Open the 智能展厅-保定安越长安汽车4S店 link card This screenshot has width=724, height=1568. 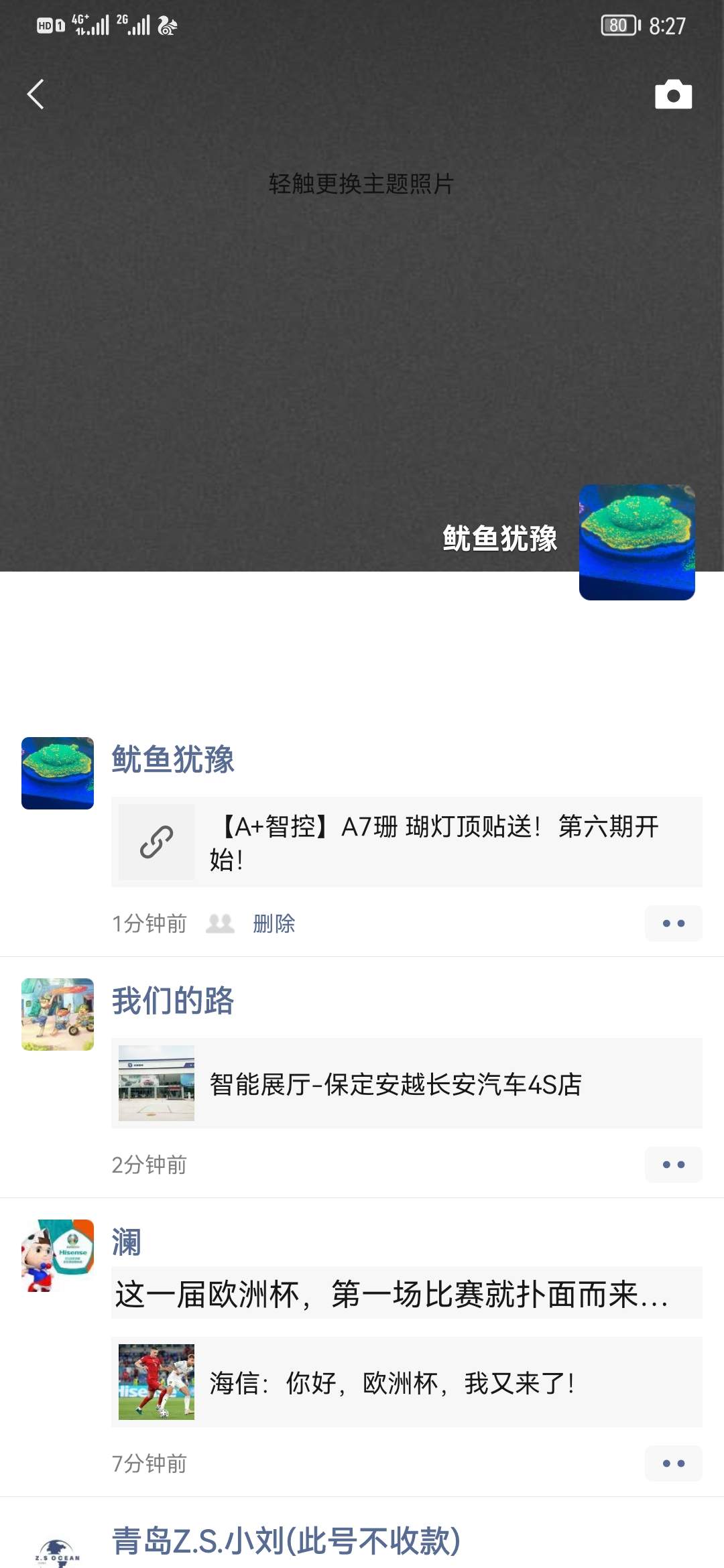point(406,1084)
